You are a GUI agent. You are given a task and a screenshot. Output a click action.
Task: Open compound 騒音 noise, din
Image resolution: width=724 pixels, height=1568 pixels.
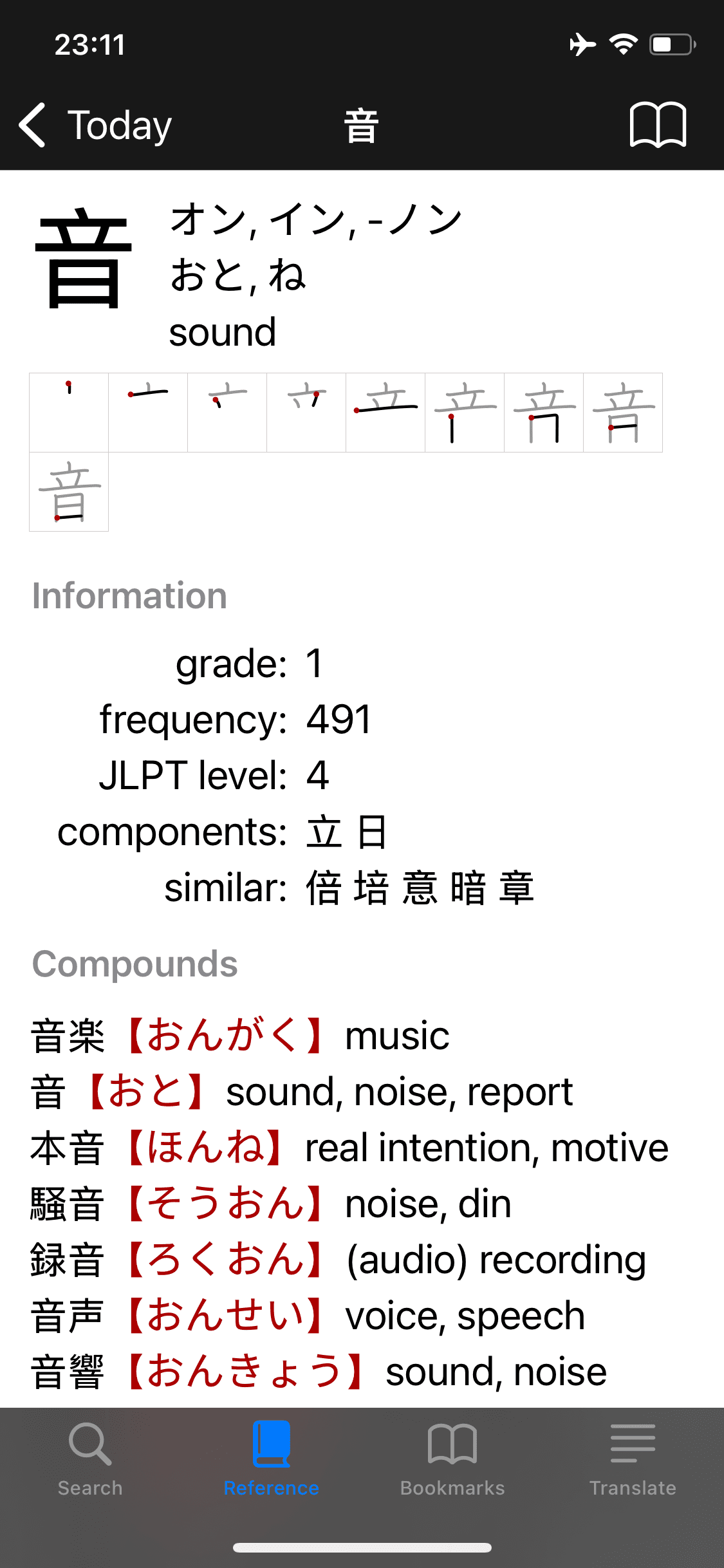pyautogui.click(x=271, y=1204)
